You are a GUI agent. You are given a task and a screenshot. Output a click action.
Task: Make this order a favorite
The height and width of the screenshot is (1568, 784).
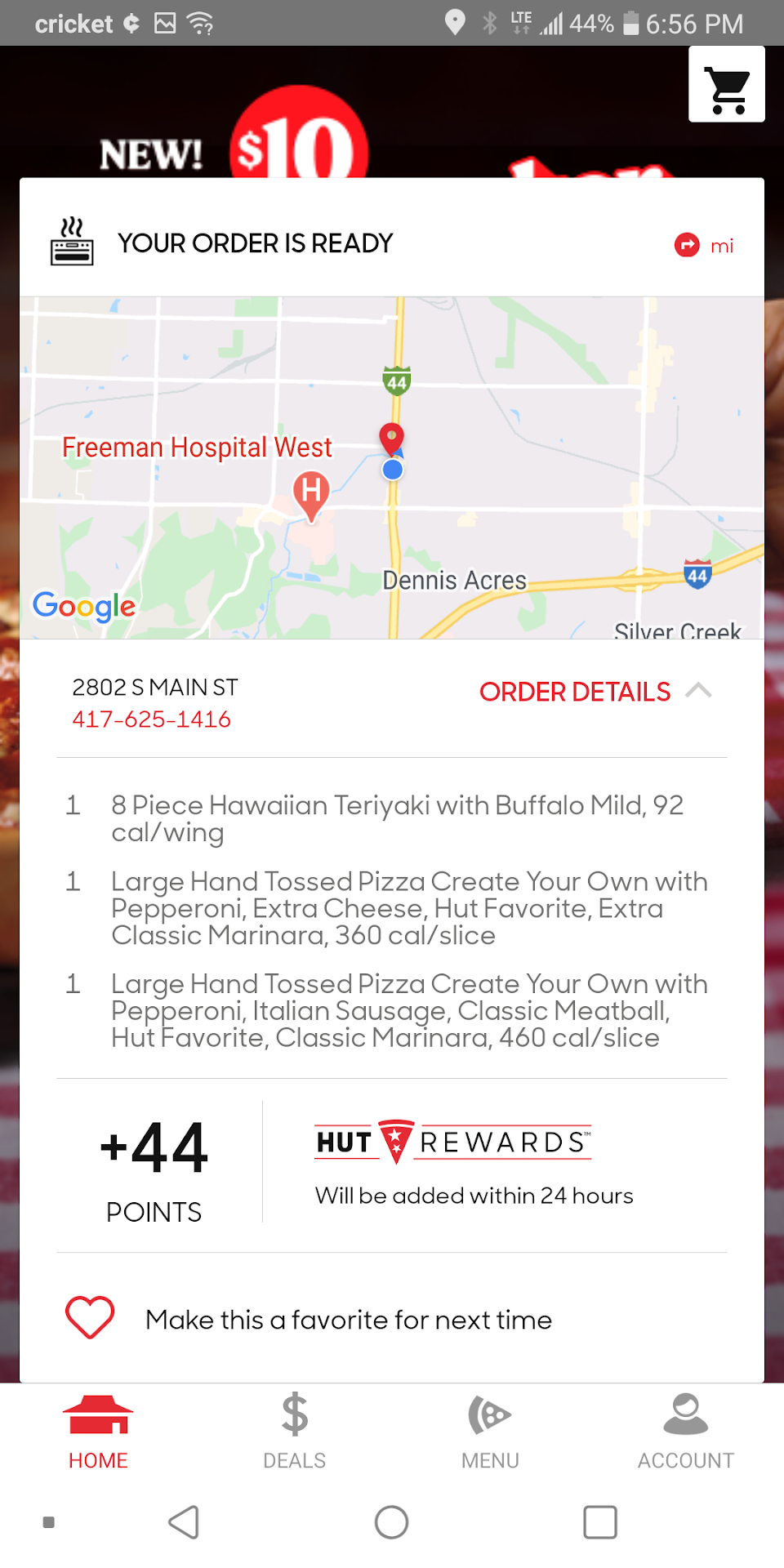tap(90, 1319)
